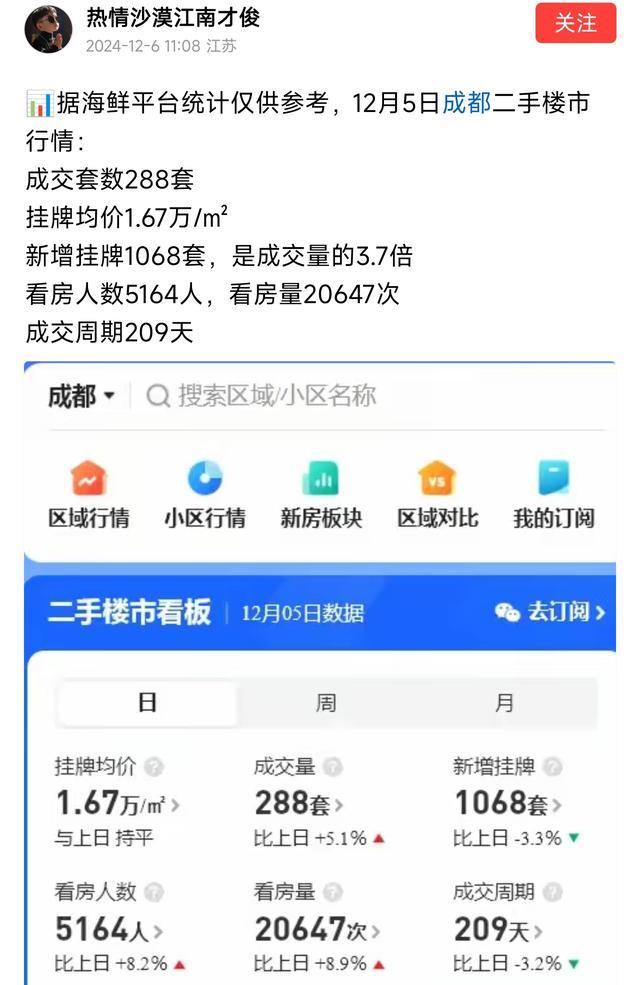Open the 成都 topic link in the post

pos(466,104)
